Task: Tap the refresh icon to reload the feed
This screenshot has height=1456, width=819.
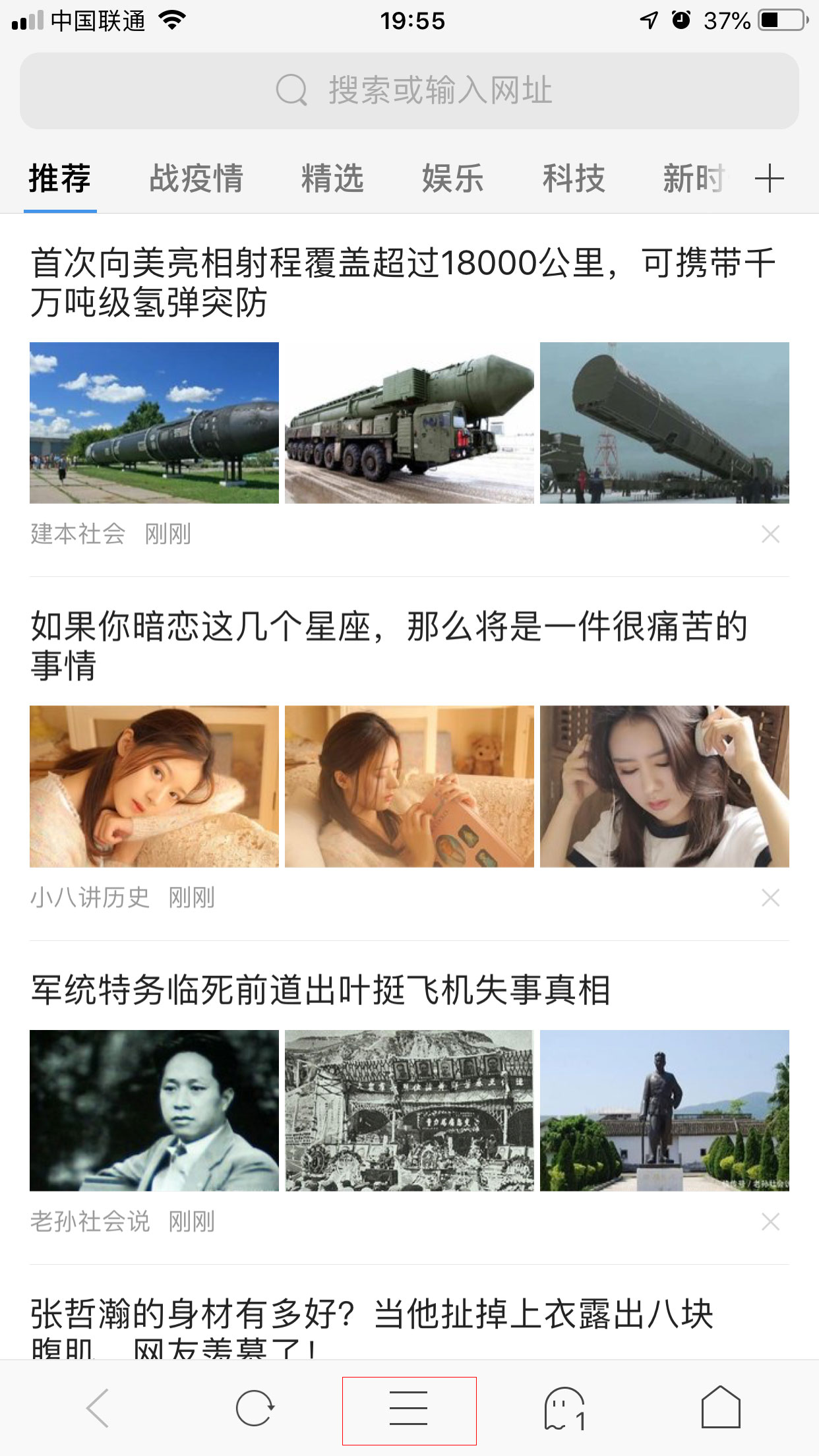Action: [254, 1408]
